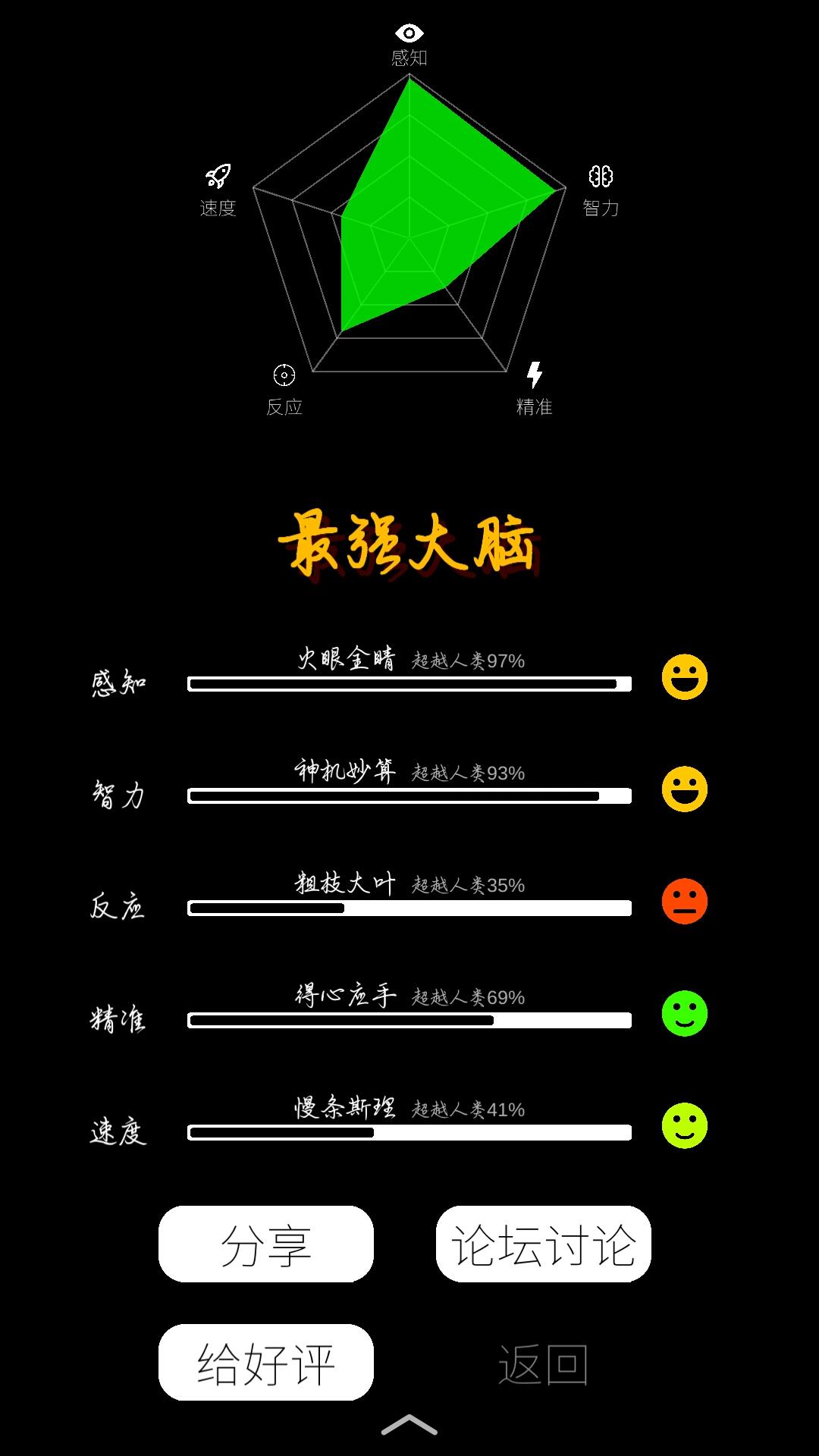Open 论坛讨论 forum discussion

click(x=541, y=1241)
